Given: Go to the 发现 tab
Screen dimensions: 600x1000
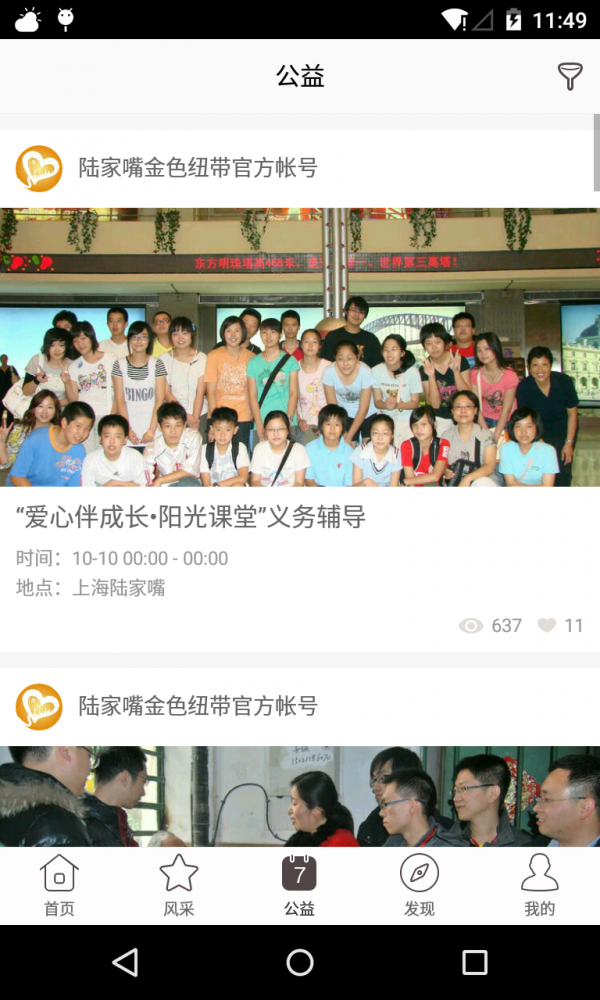Looking at the screenshot, I should click(419, 885).
